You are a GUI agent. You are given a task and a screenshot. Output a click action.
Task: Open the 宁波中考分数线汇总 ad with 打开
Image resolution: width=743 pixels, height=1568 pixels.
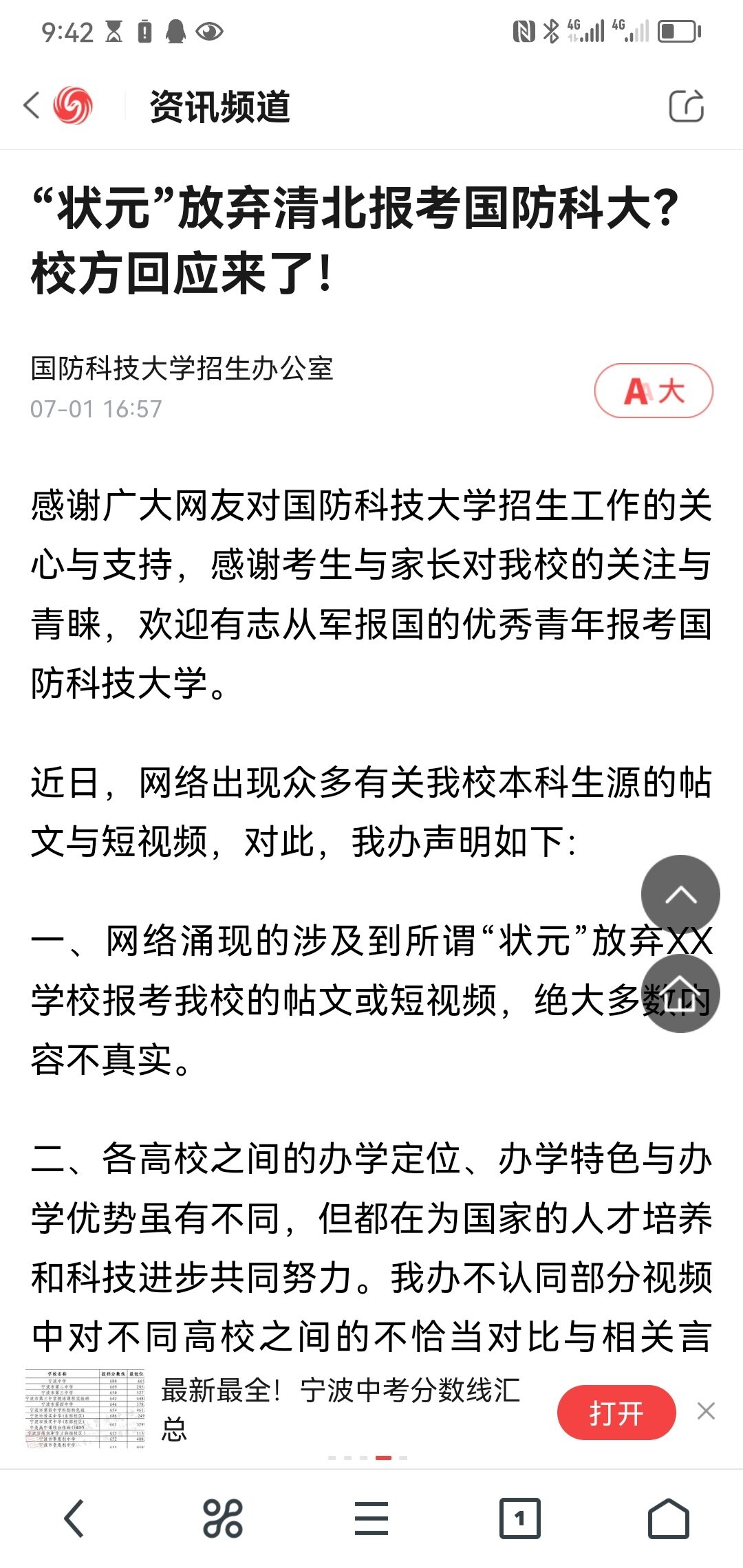[616, 1413]
